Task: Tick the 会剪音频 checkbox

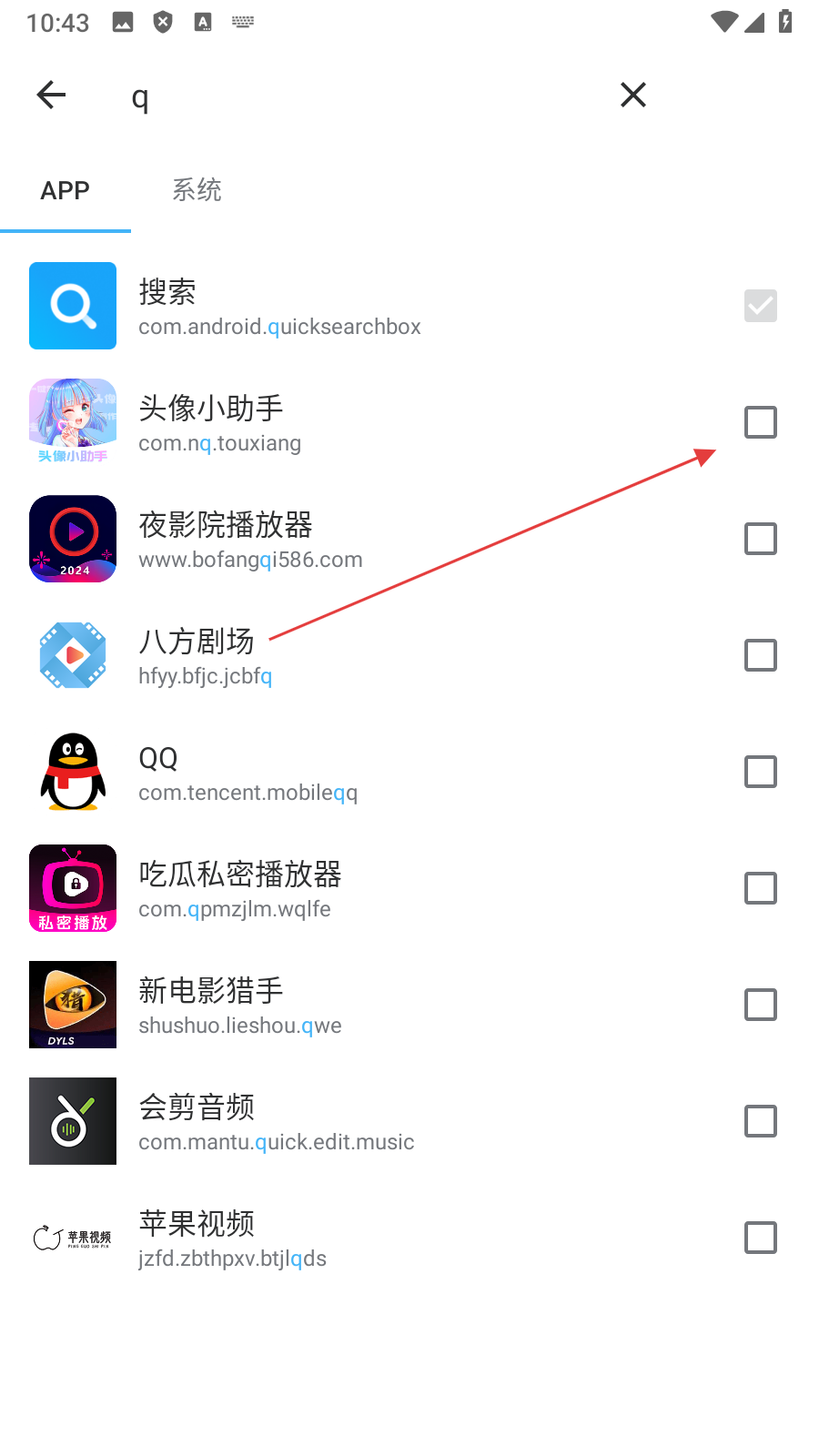Action: [x=760, y=1121]
